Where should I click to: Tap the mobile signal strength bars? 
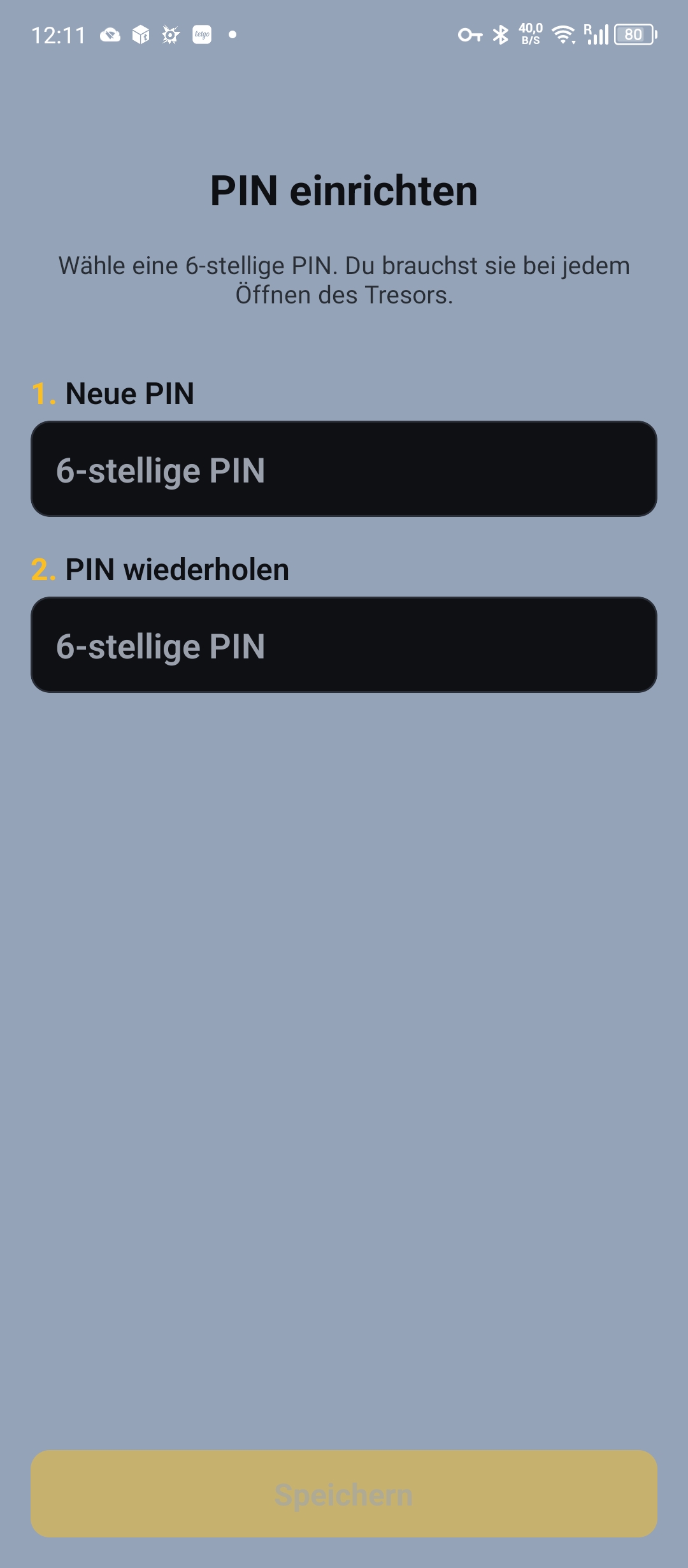[x=599, y=35]
